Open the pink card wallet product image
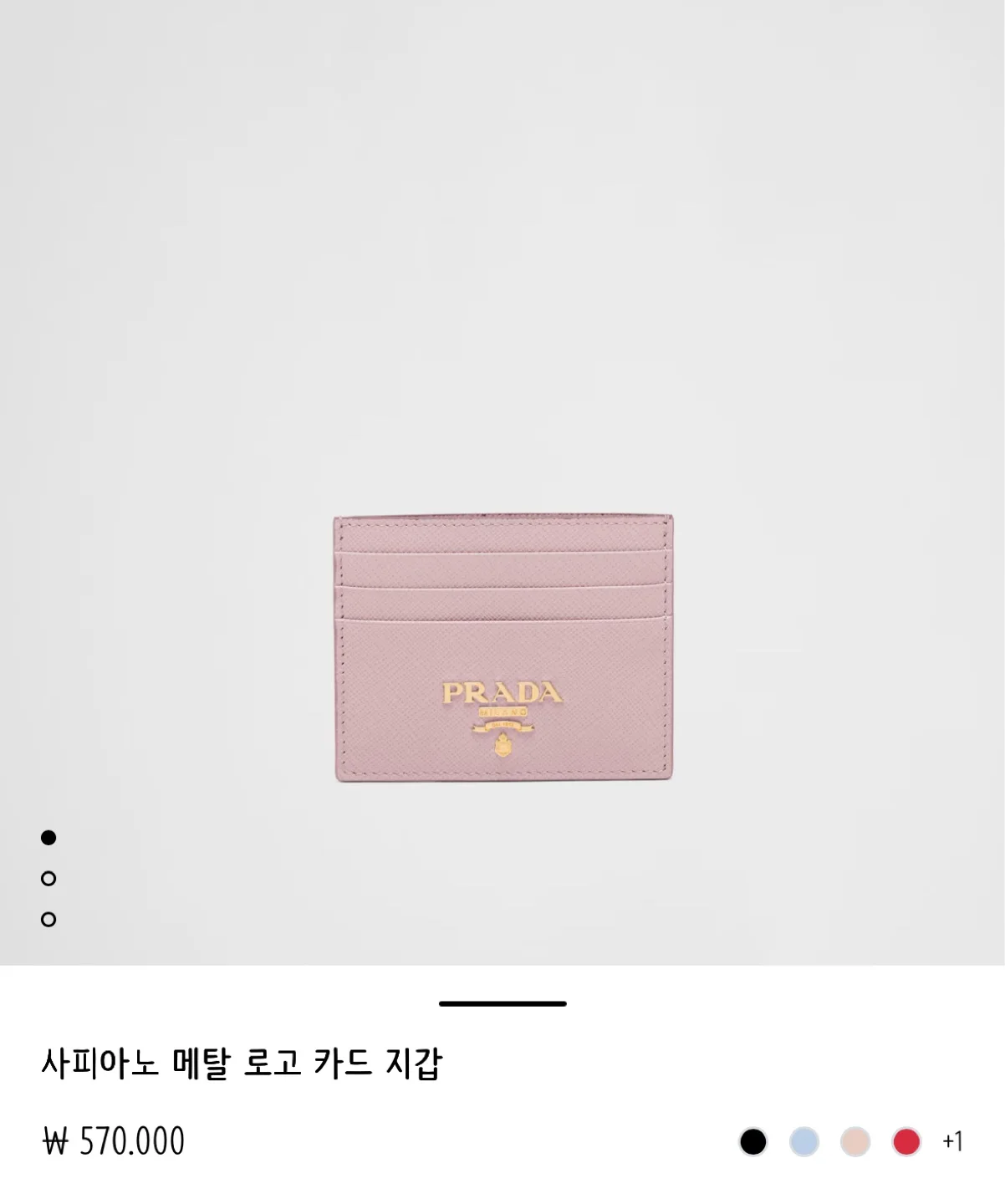This screenshot has width=1005, height=1204. tap(502, 648)
